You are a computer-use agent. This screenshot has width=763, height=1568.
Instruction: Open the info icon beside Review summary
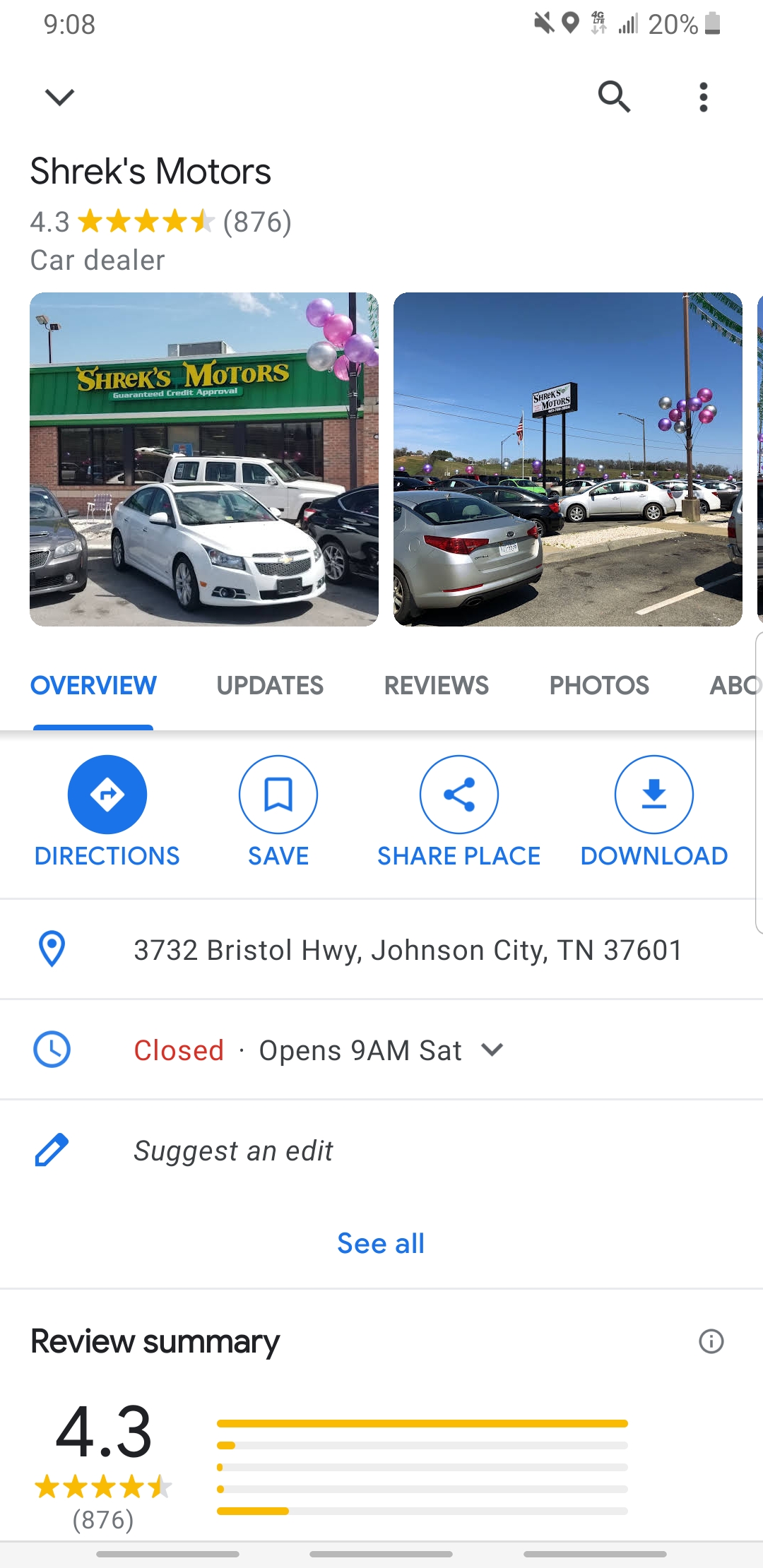point(712,1341)
